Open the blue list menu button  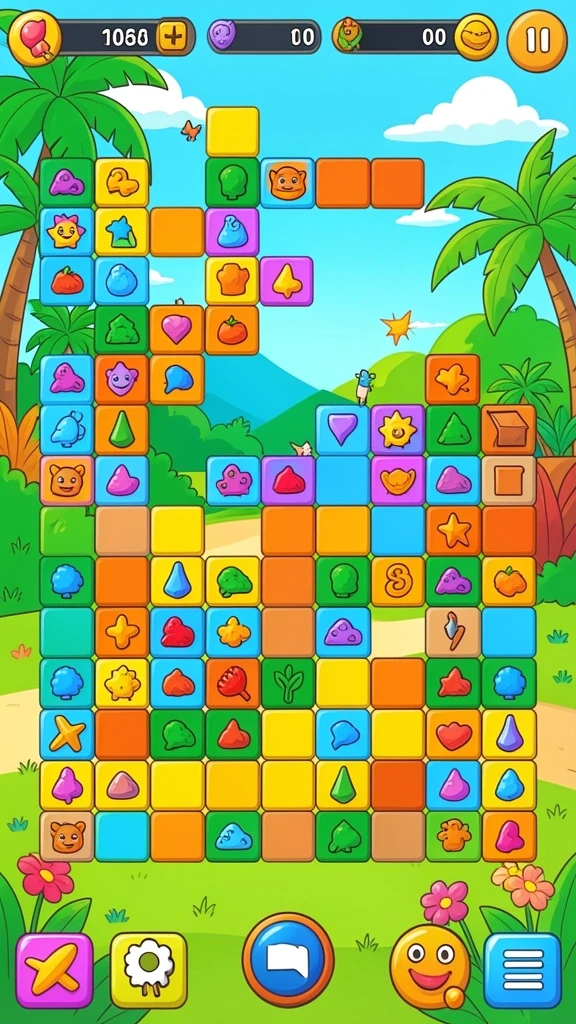click(x=522, y=970)
